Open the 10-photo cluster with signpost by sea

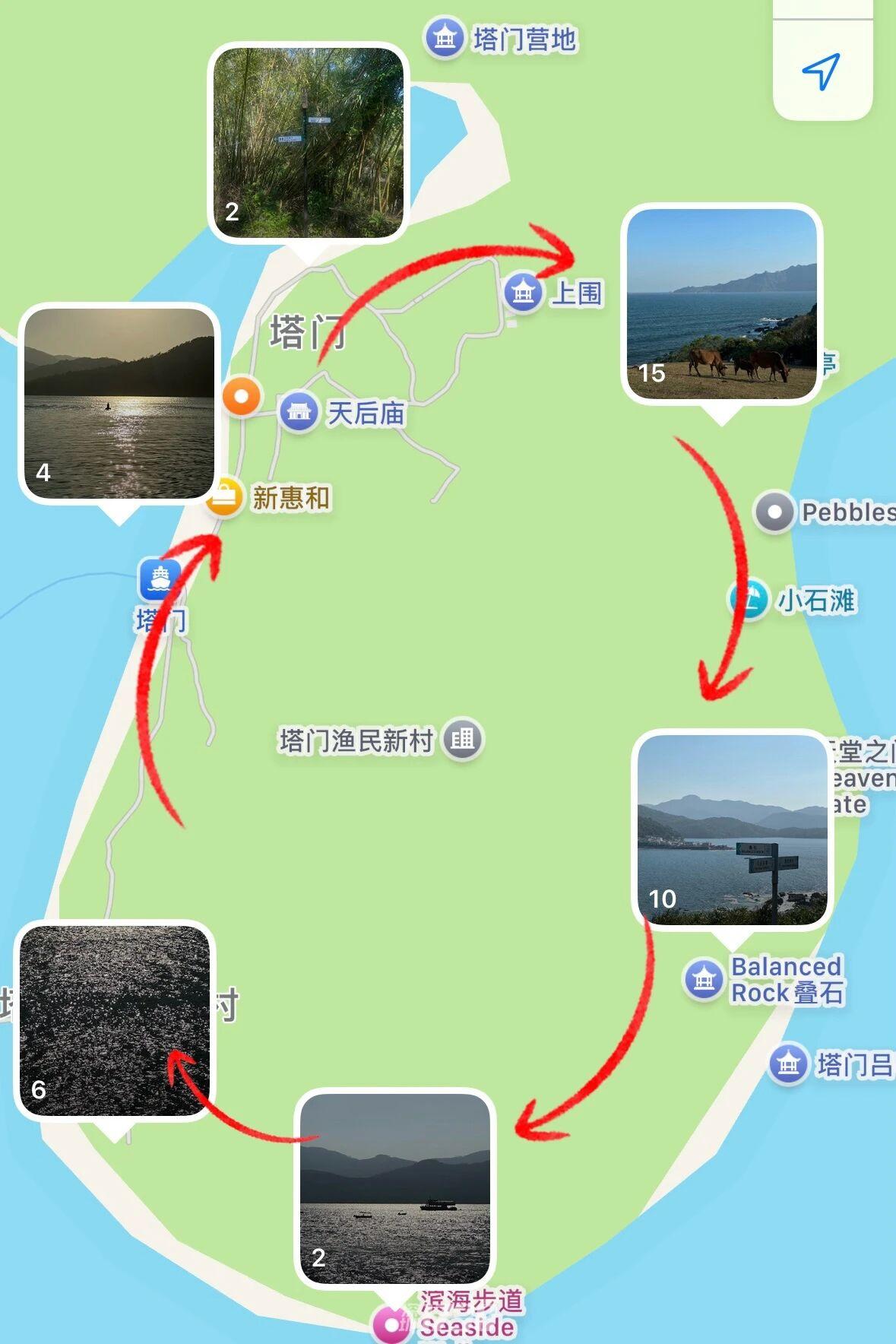(x=732, y=830)
